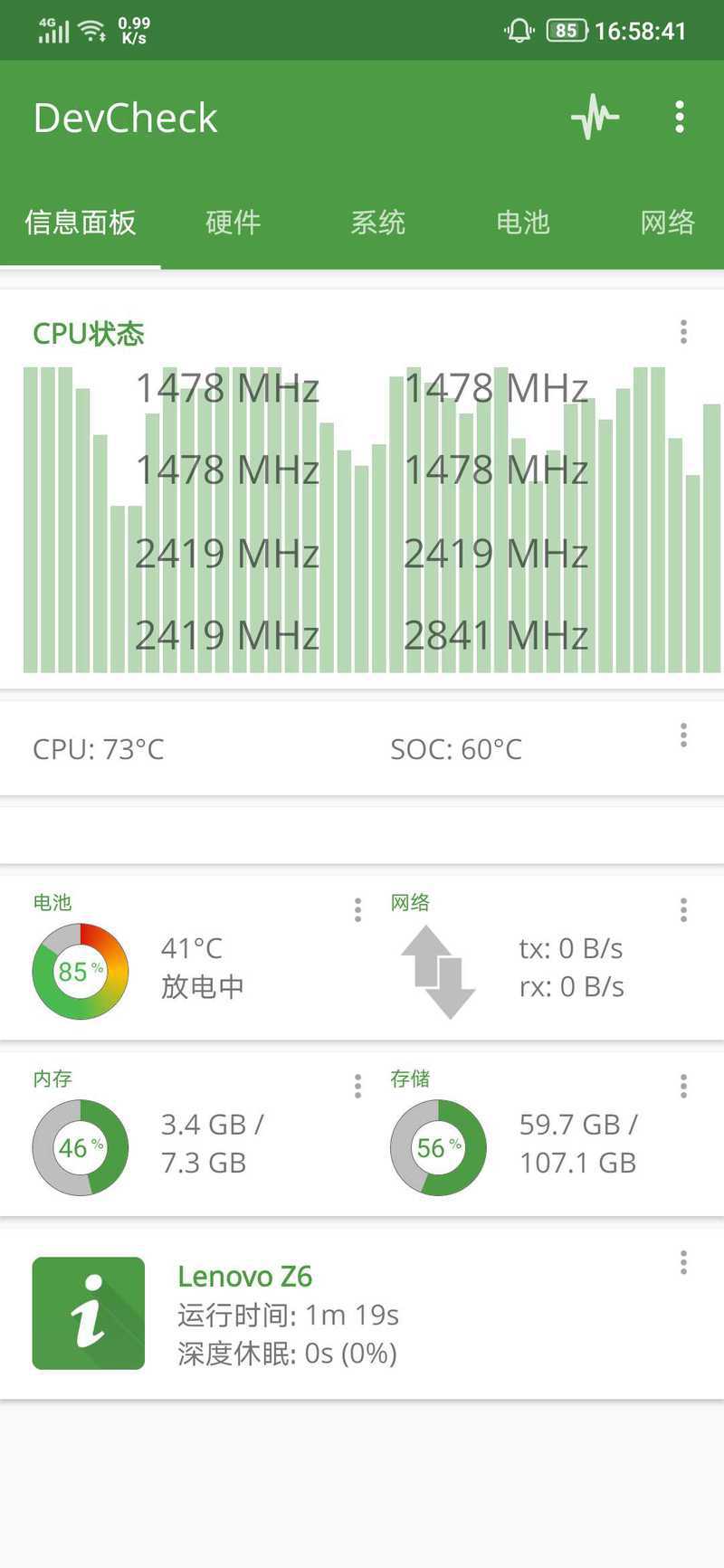
Task: Open the 网络 card options menu
Action: (x=683, y=909)
